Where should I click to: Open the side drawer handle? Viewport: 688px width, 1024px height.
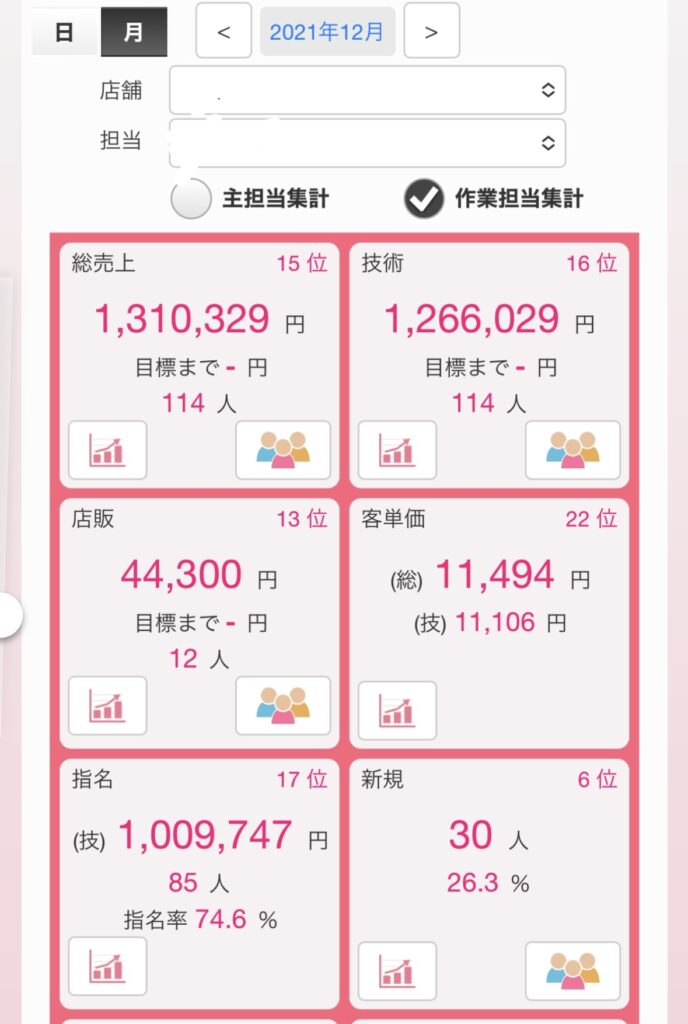click(x=8, y=615)
